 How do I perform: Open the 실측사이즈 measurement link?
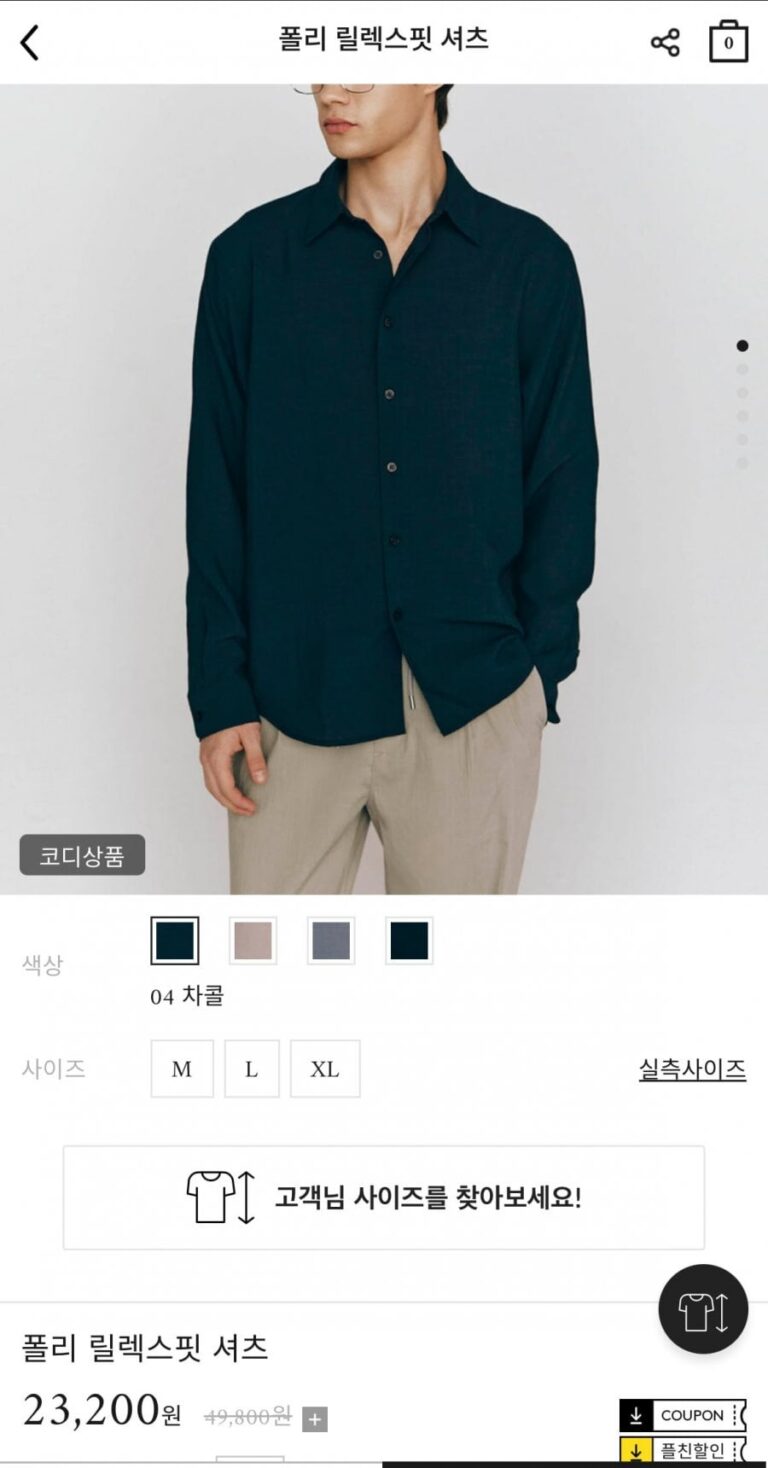point(692,1069)
